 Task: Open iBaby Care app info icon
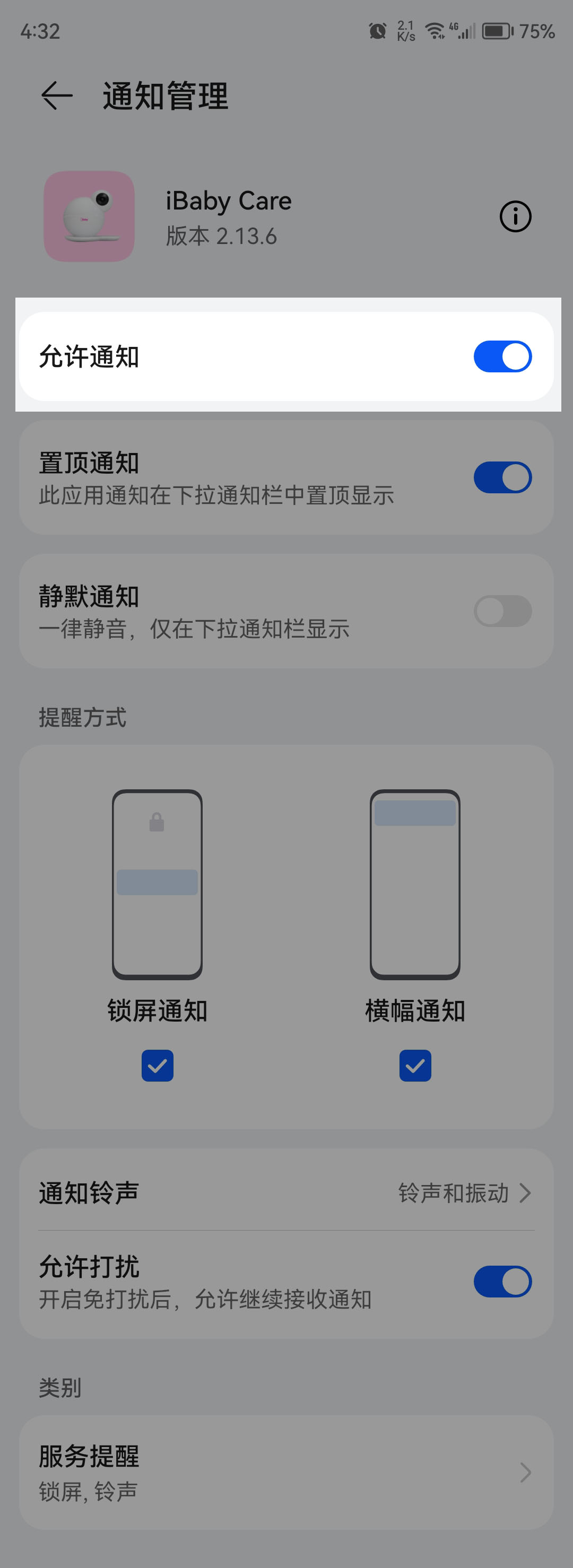click(515, 217)
